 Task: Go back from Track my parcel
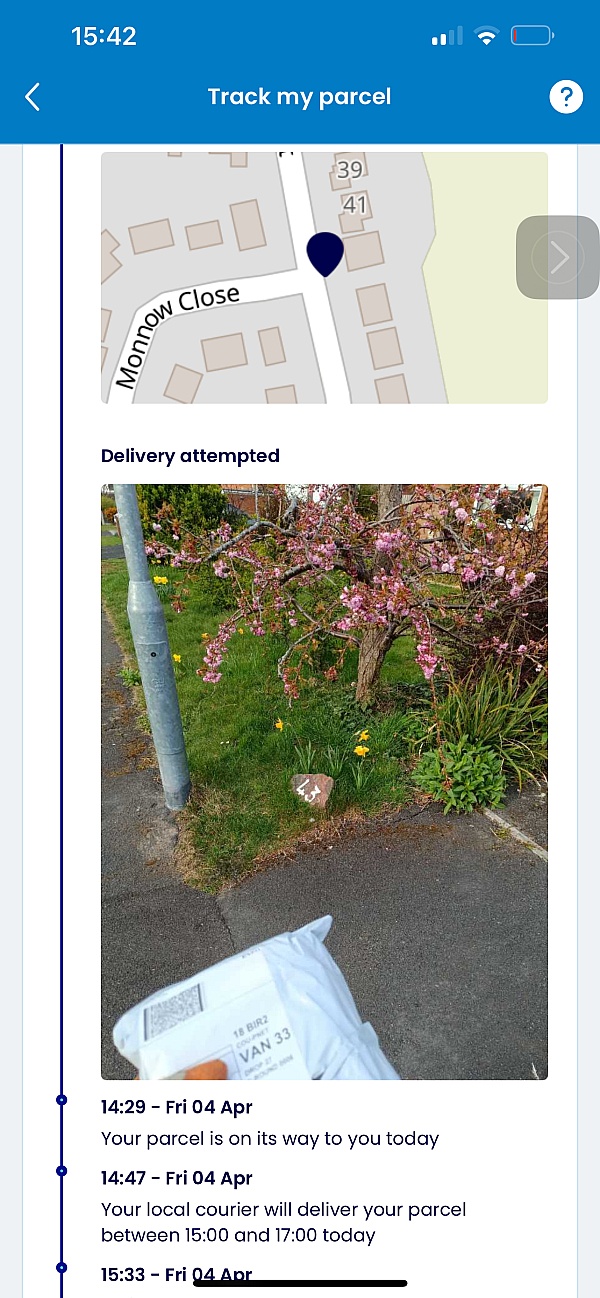tap(33, 97)
